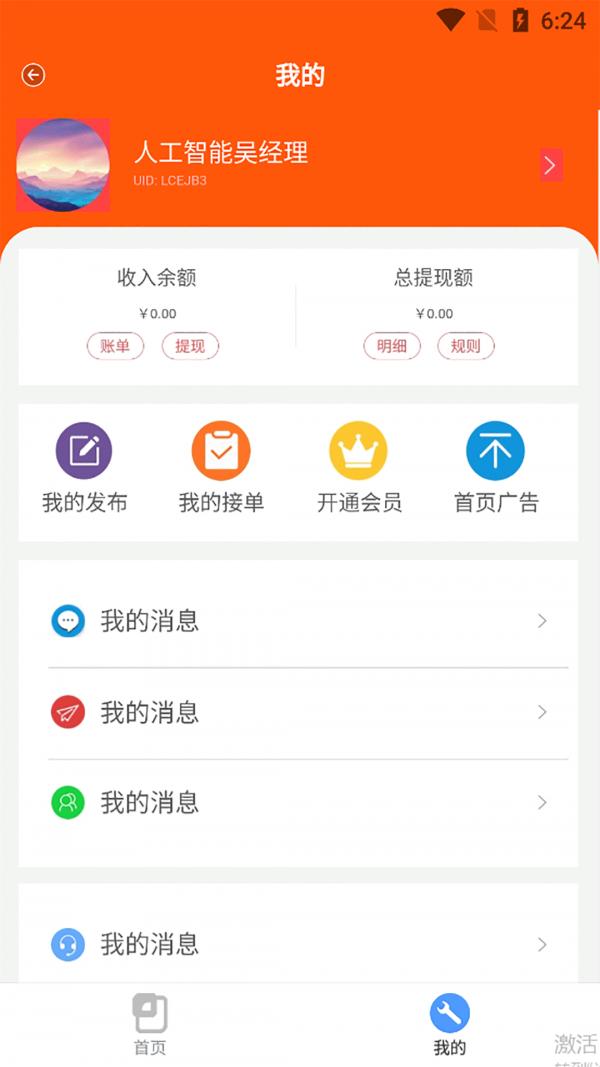Open 我的消息 row with green people icon
Image resolution: width=600 pixels, height=1067 pixels.
(298, 802)
